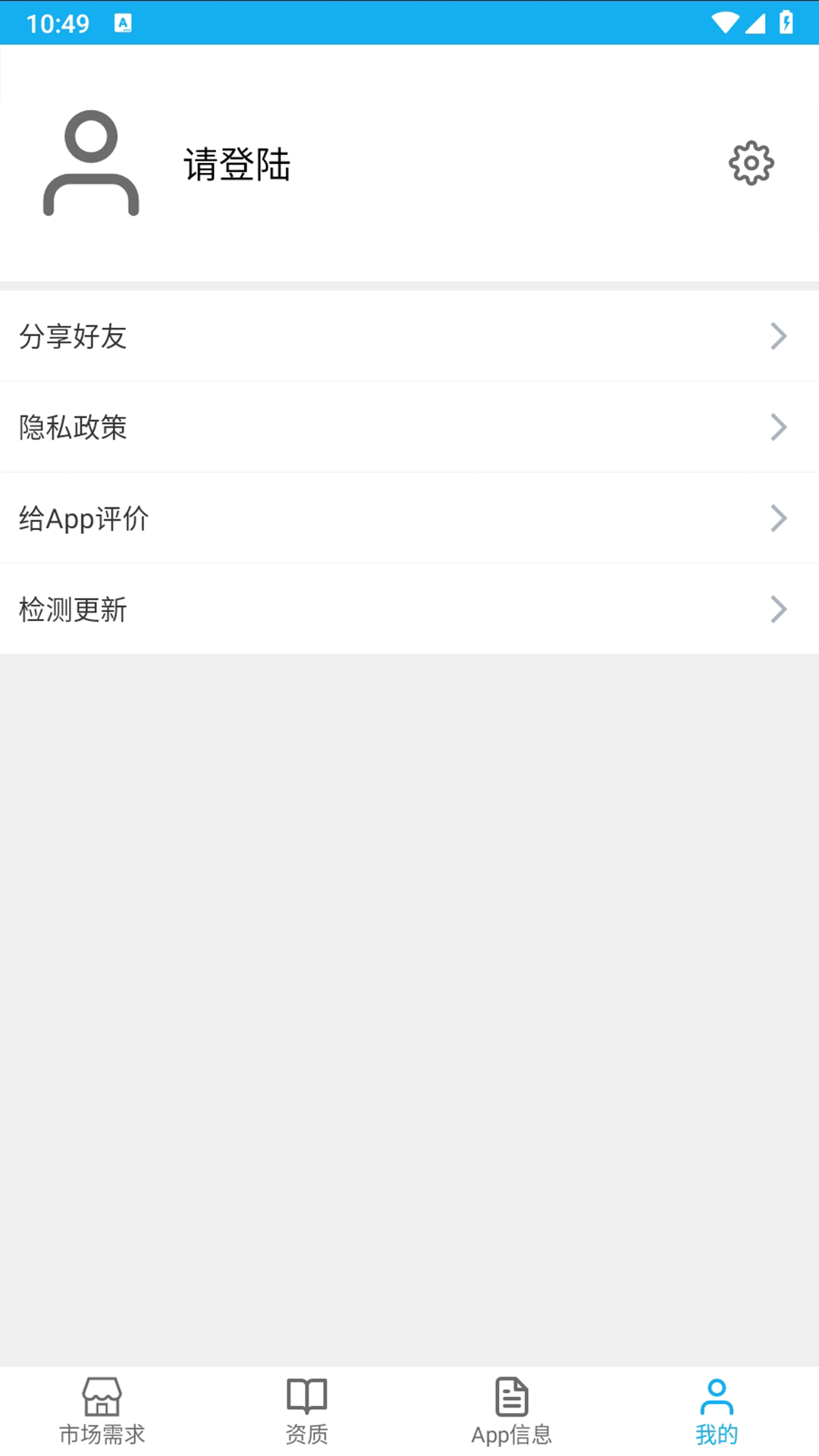Open 给App评价 to rate the app
The image size is (819, 1456).
click(83, 518)
